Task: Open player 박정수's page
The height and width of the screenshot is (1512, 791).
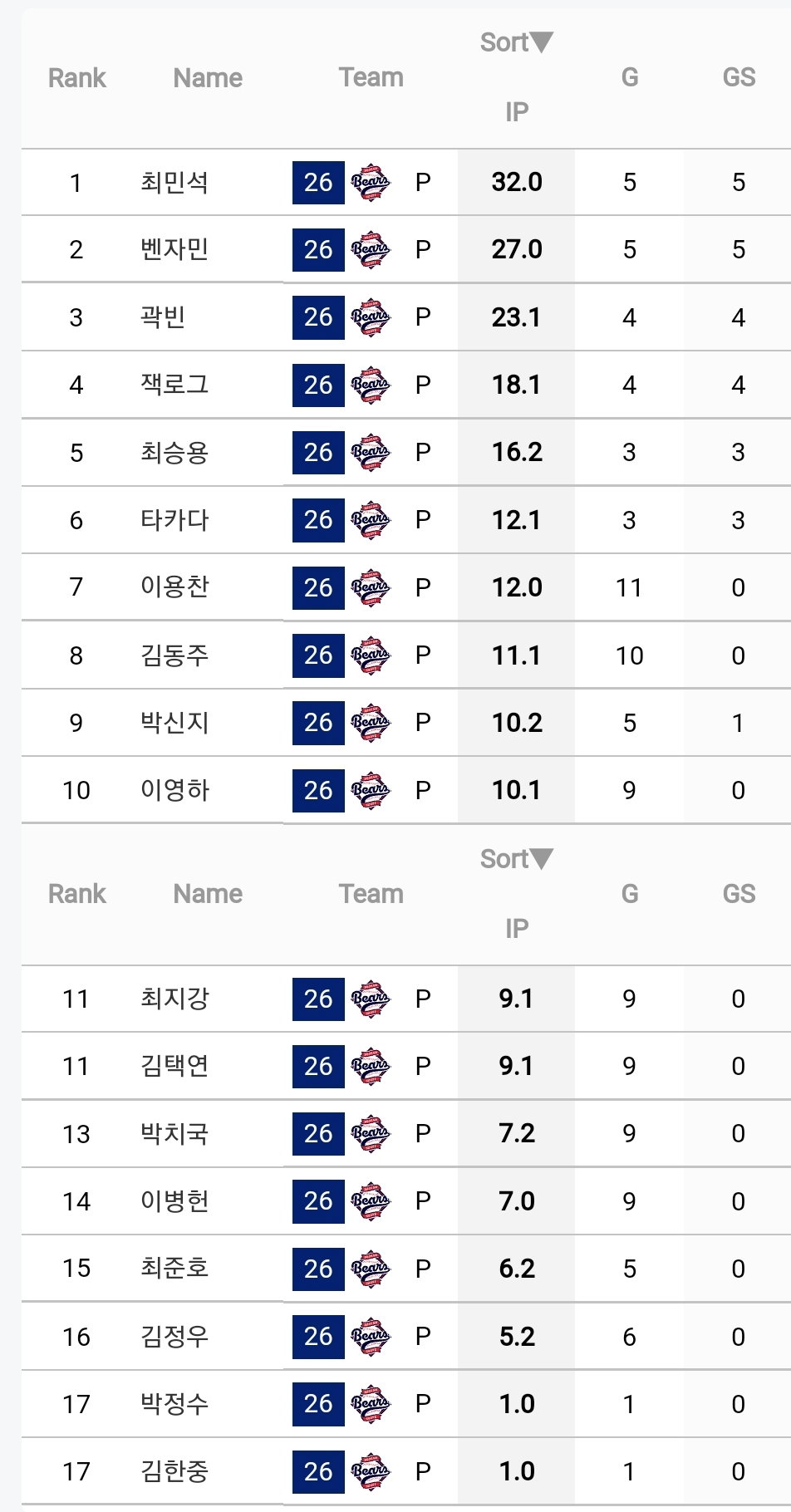Action: [174, 1404]
